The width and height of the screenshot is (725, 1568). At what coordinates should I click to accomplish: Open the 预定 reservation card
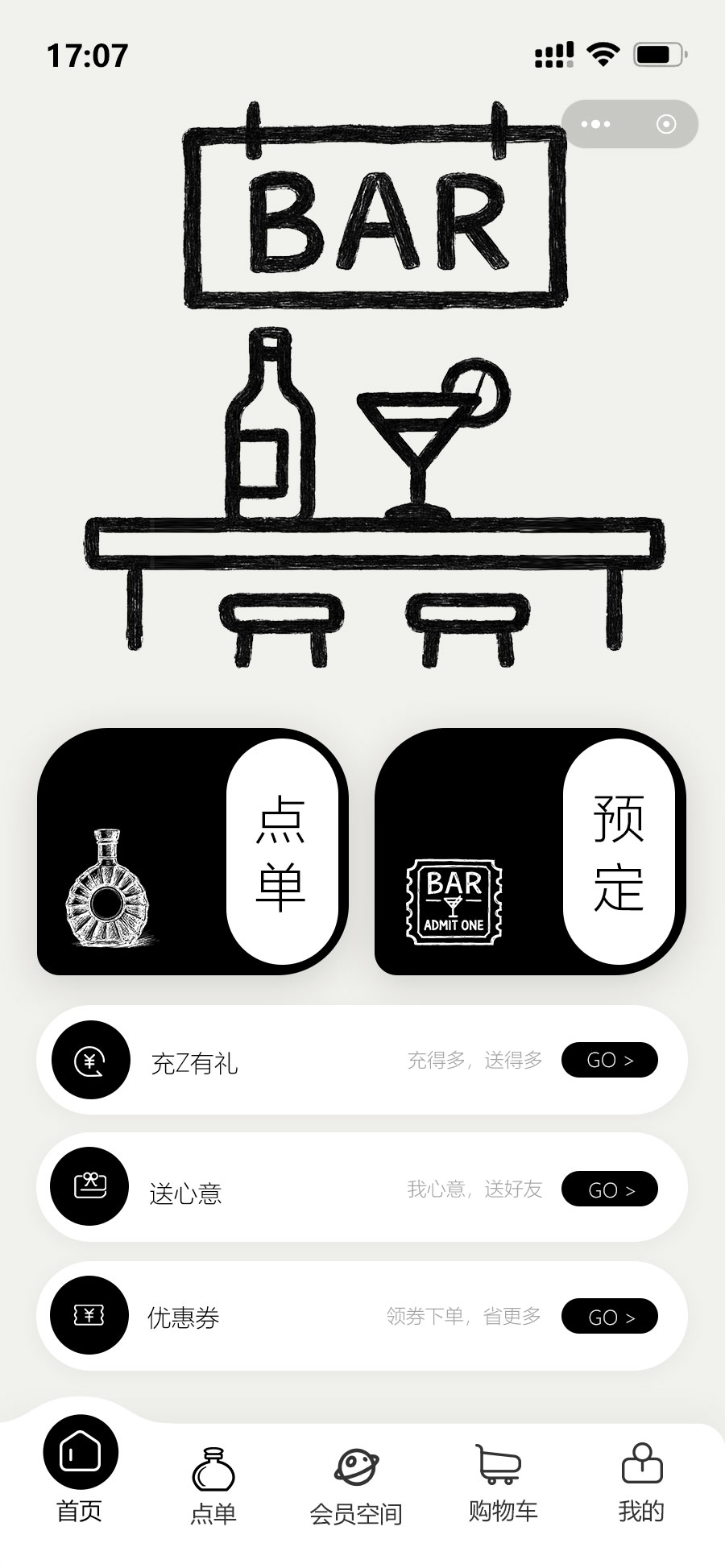(529, 851)
